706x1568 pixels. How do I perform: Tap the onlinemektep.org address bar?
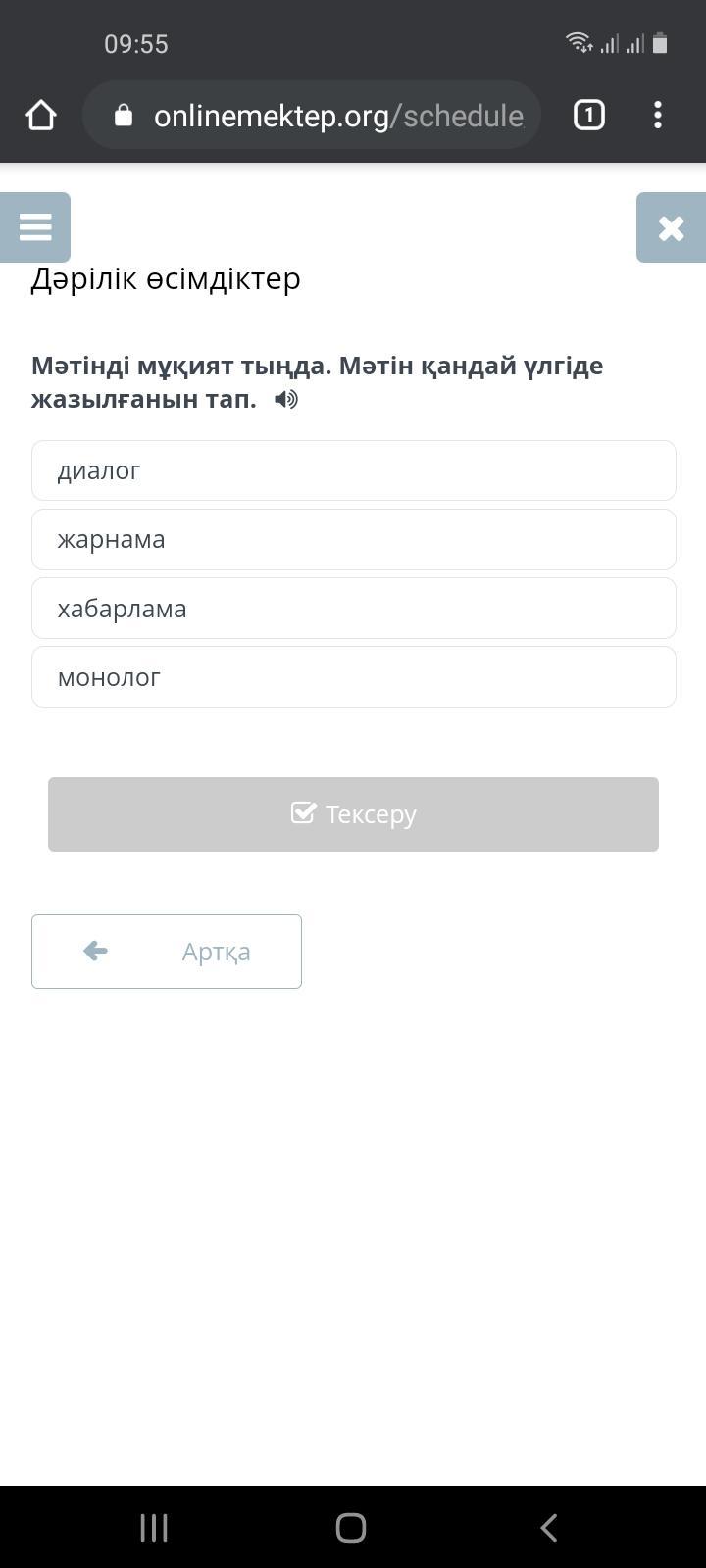[x=312, y=116]
